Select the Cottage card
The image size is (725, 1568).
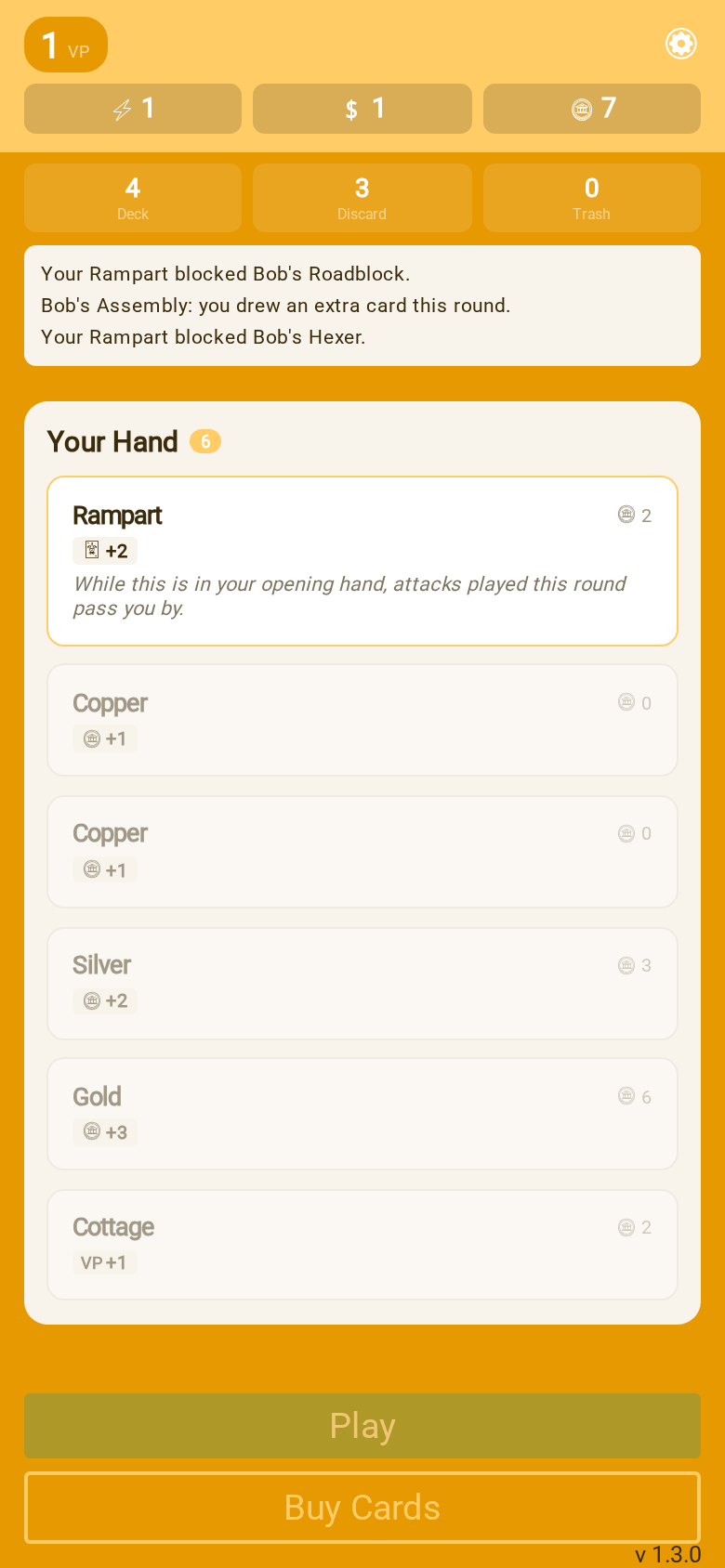(362, 1245)
